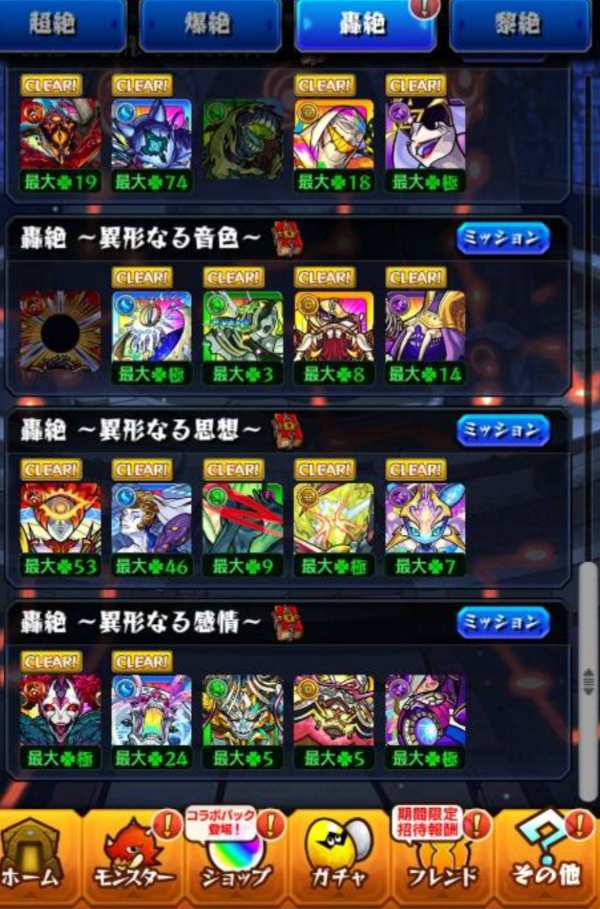Open ミッション for 異形なる音色
This screenshot has width=600, height=909.
click(x=504, y=238)
